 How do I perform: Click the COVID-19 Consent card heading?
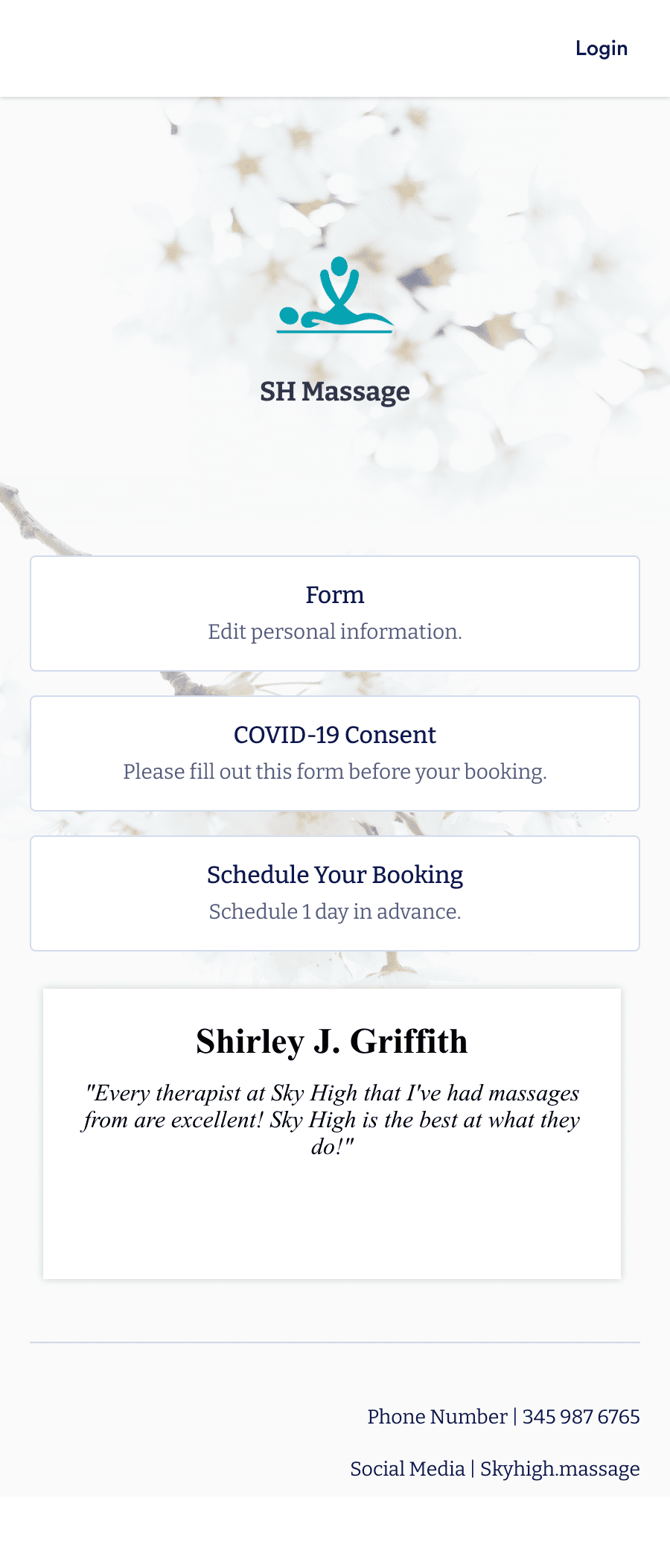(335, 735)
